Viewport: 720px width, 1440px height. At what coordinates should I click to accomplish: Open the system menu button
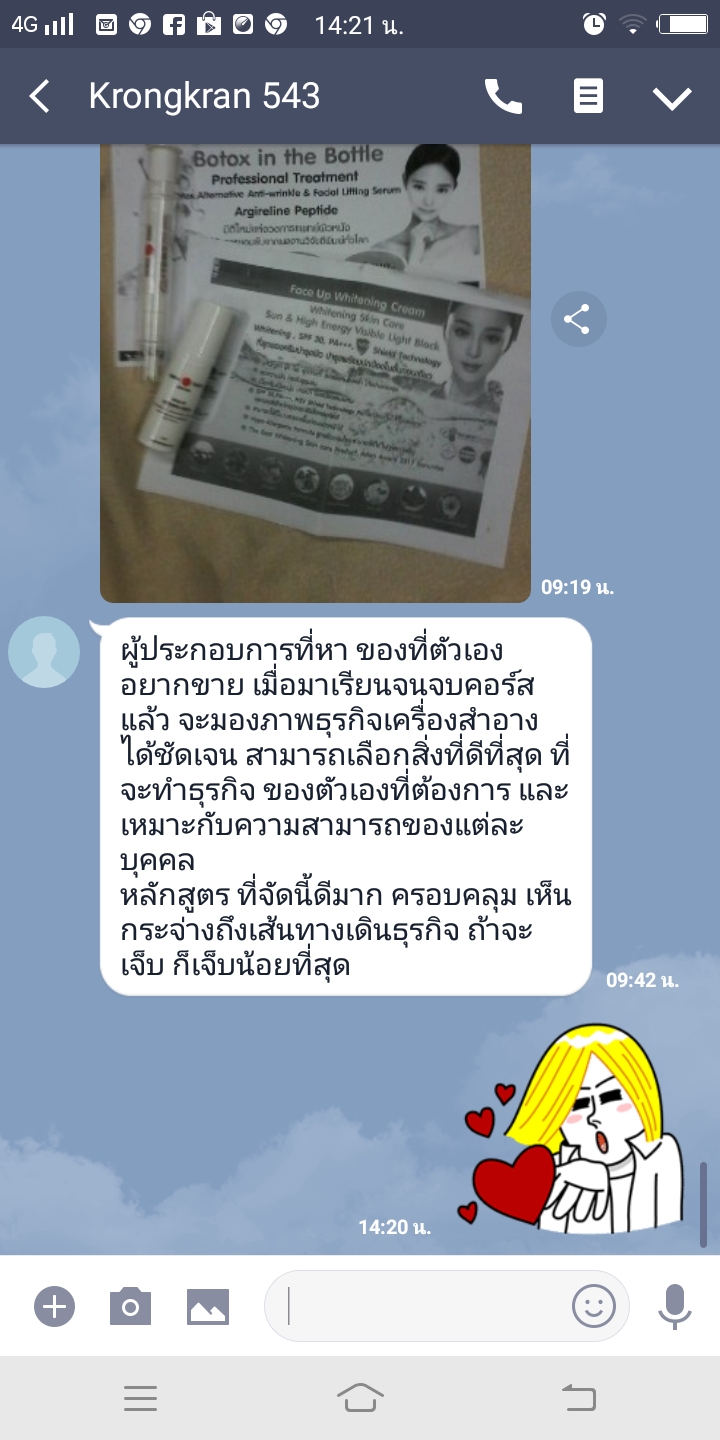tap(141, 1398)
